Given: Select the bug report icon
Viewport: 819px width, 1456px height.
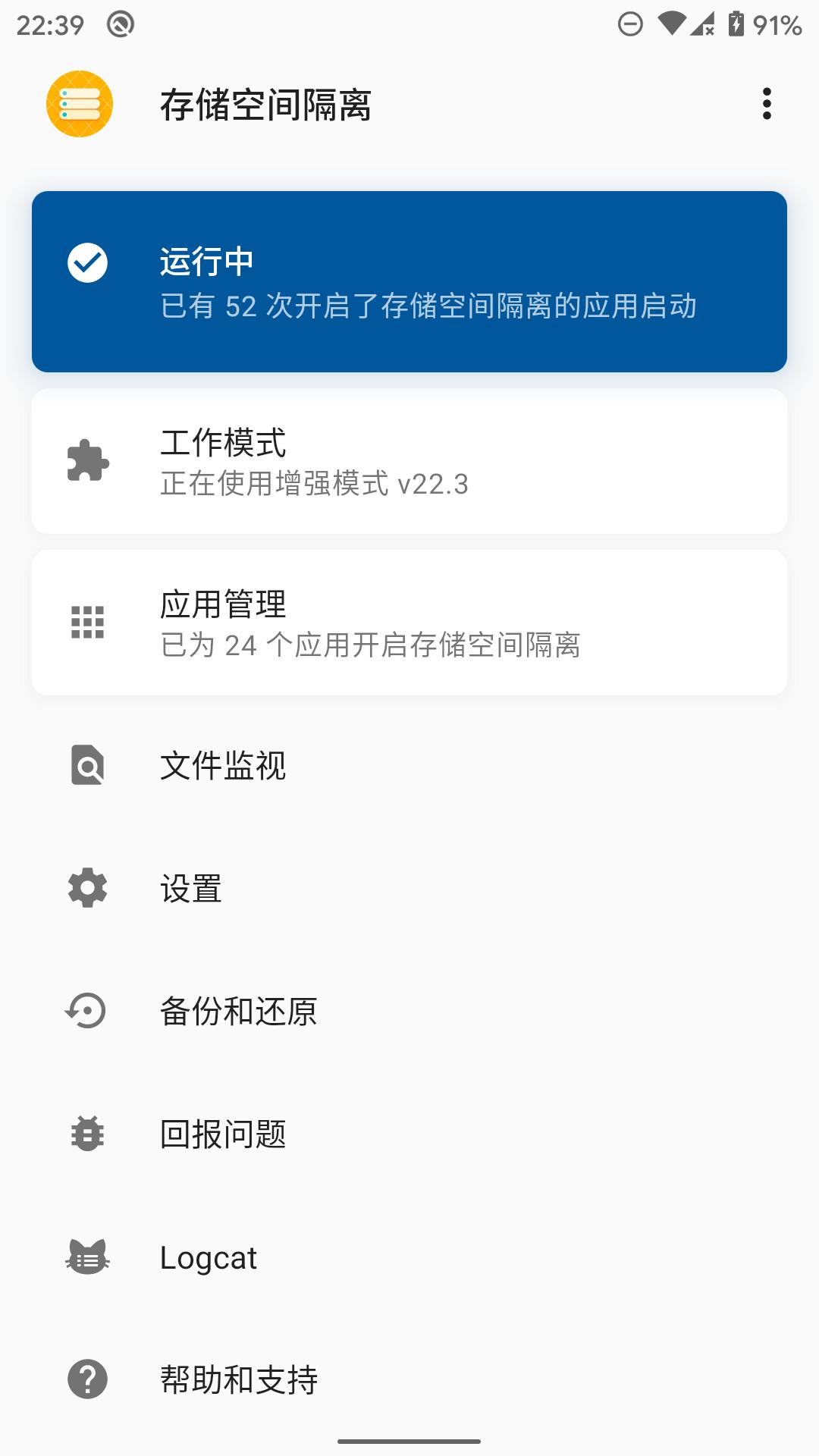Looking at the screenshot, I should 86,1133.
